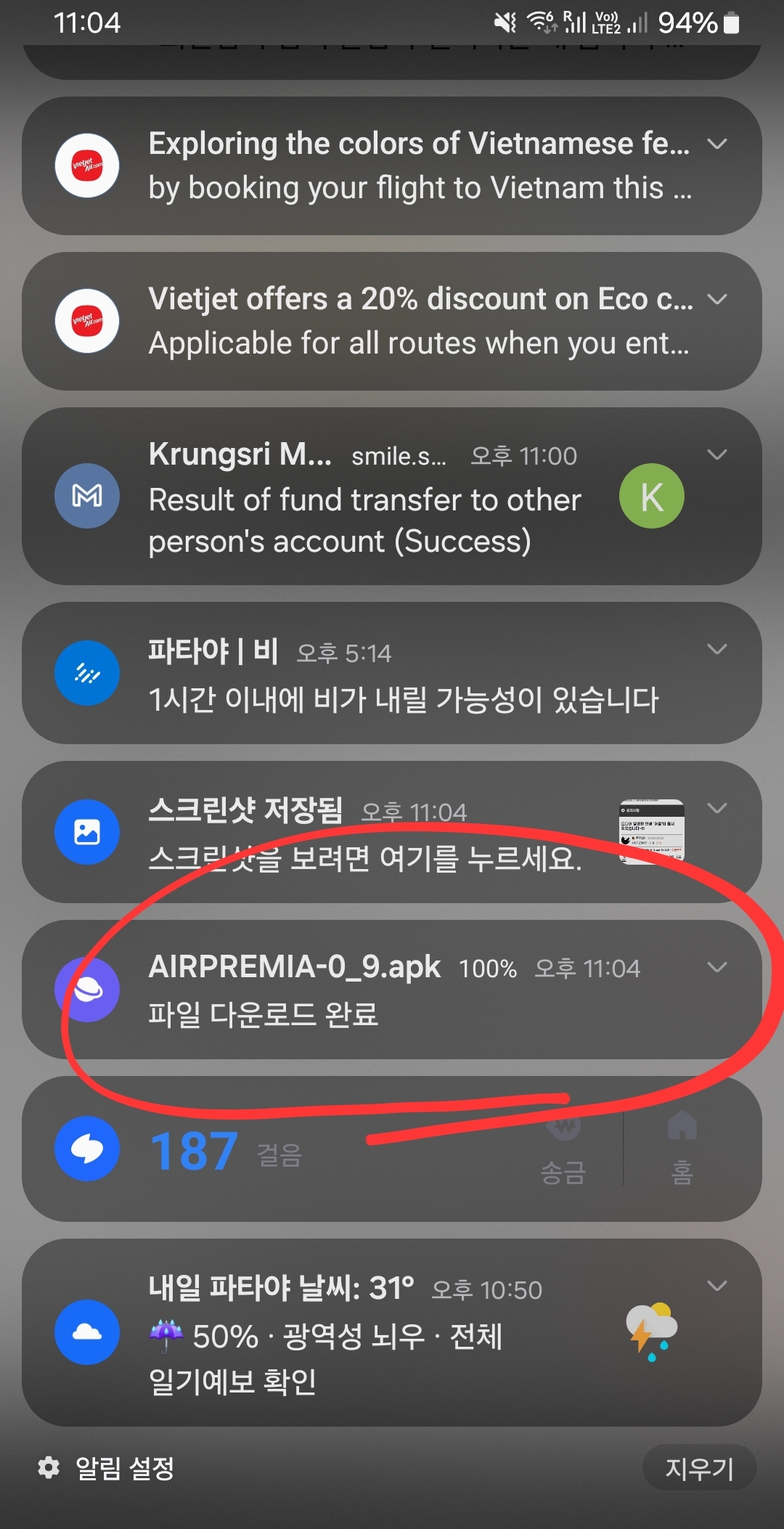The image size is (784, 1529).
Task: Open the downloaded AIRPREMIA-0_9.apk file
Action: coord(363,991)
